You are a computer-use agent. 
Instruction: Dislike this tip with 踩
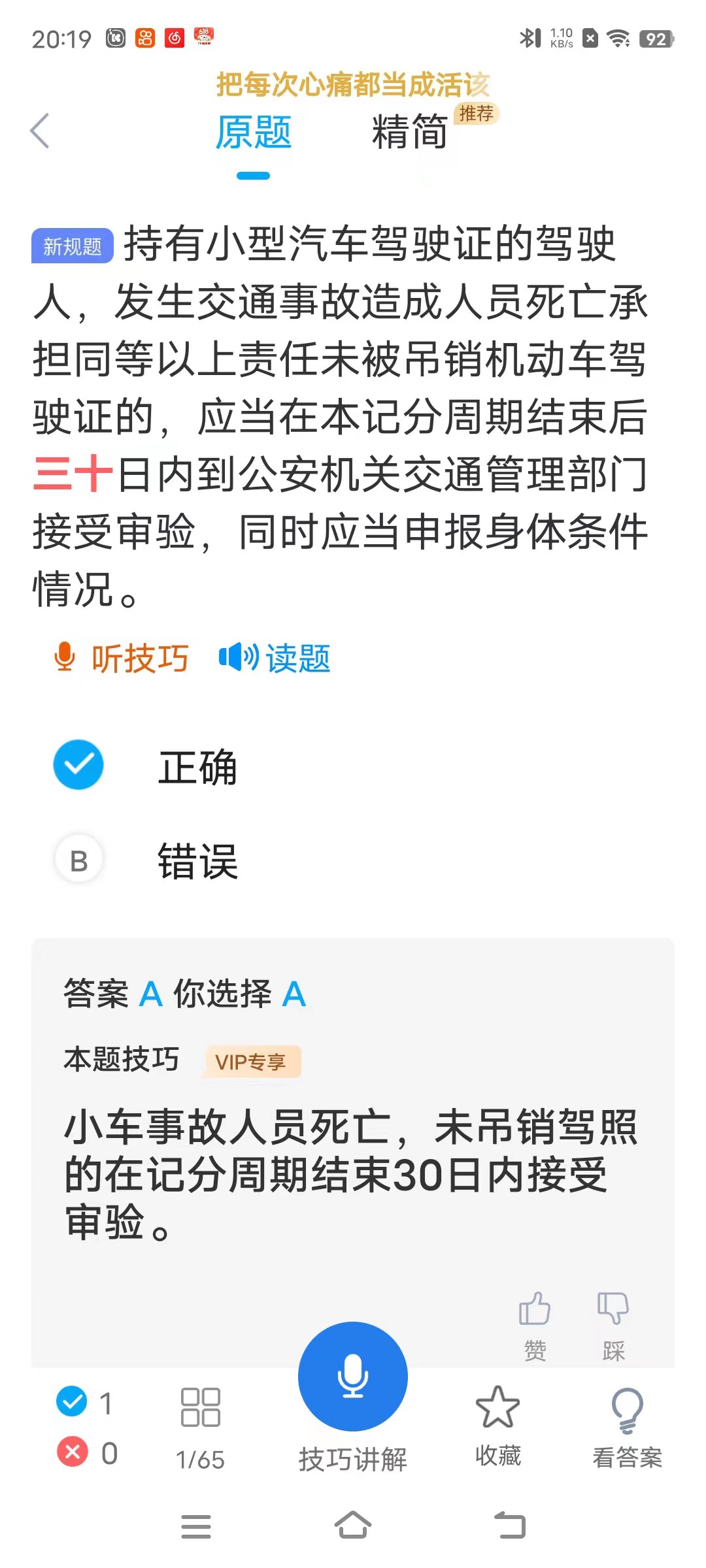point(613,1324)
